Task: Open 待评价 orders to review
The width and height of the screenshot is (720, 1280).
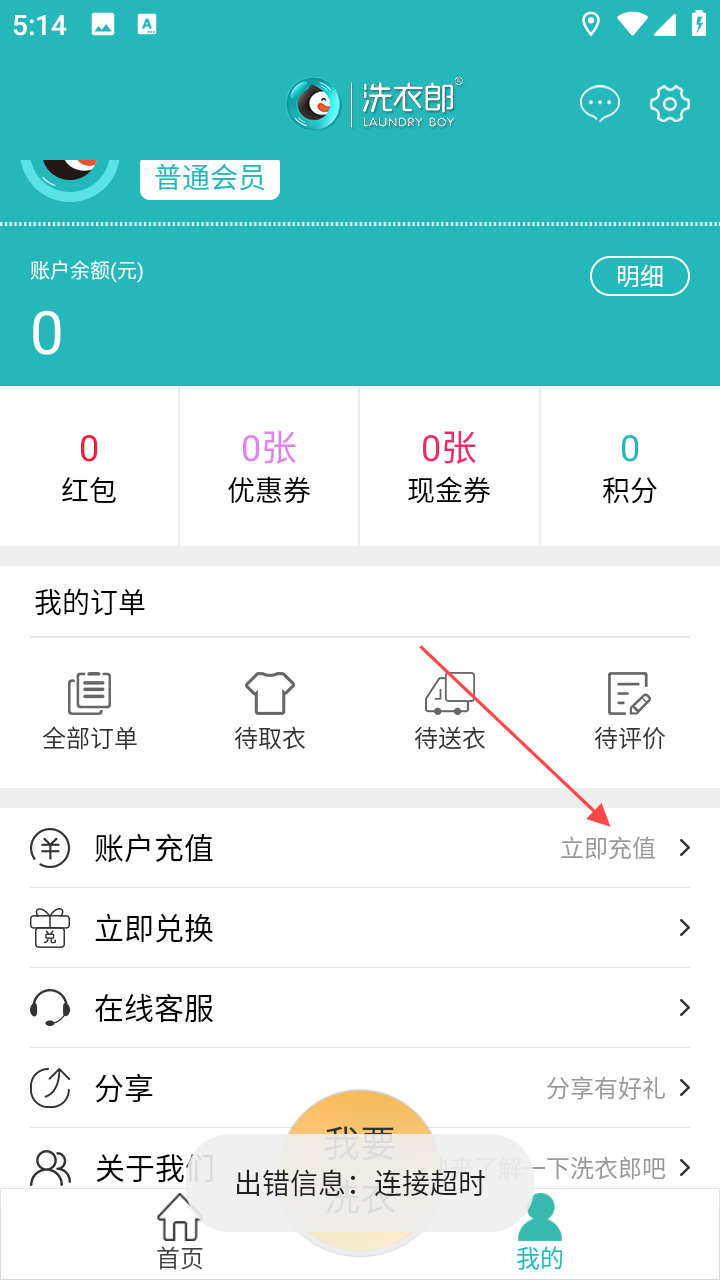Action: pos(630,711)
